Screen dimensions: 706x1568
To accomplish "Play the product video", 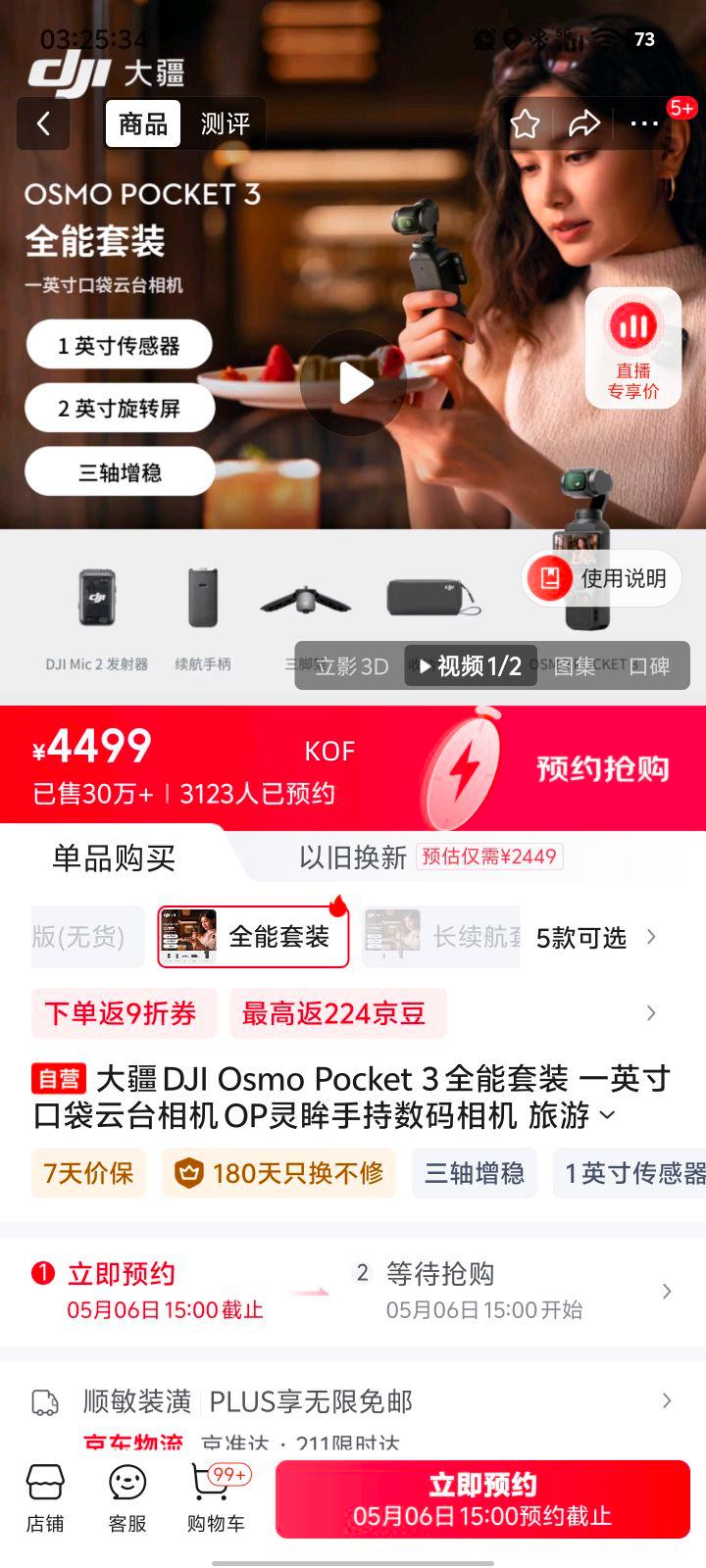I will [x=354, y=383].
